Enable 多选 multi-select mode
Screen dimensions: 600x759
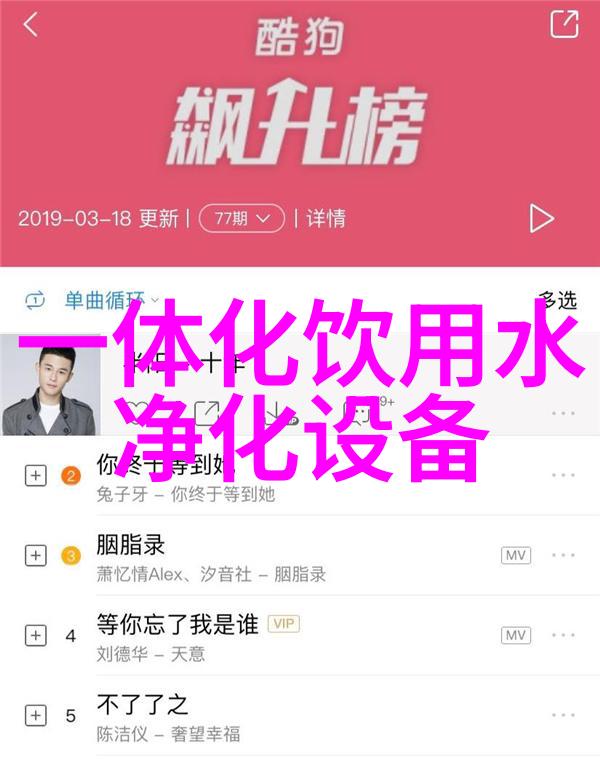click(557, 299)
